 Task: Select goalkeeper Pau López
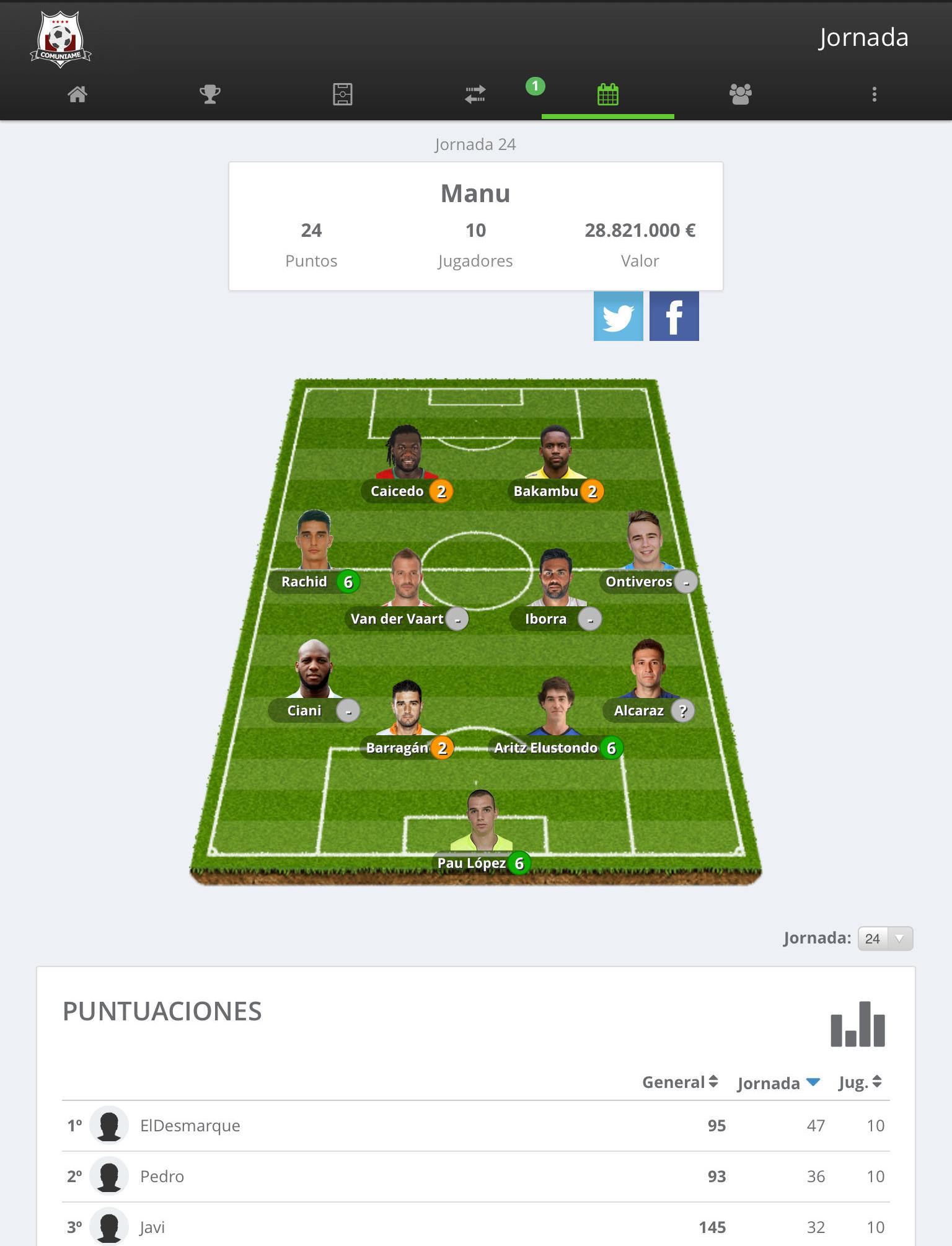481,824
